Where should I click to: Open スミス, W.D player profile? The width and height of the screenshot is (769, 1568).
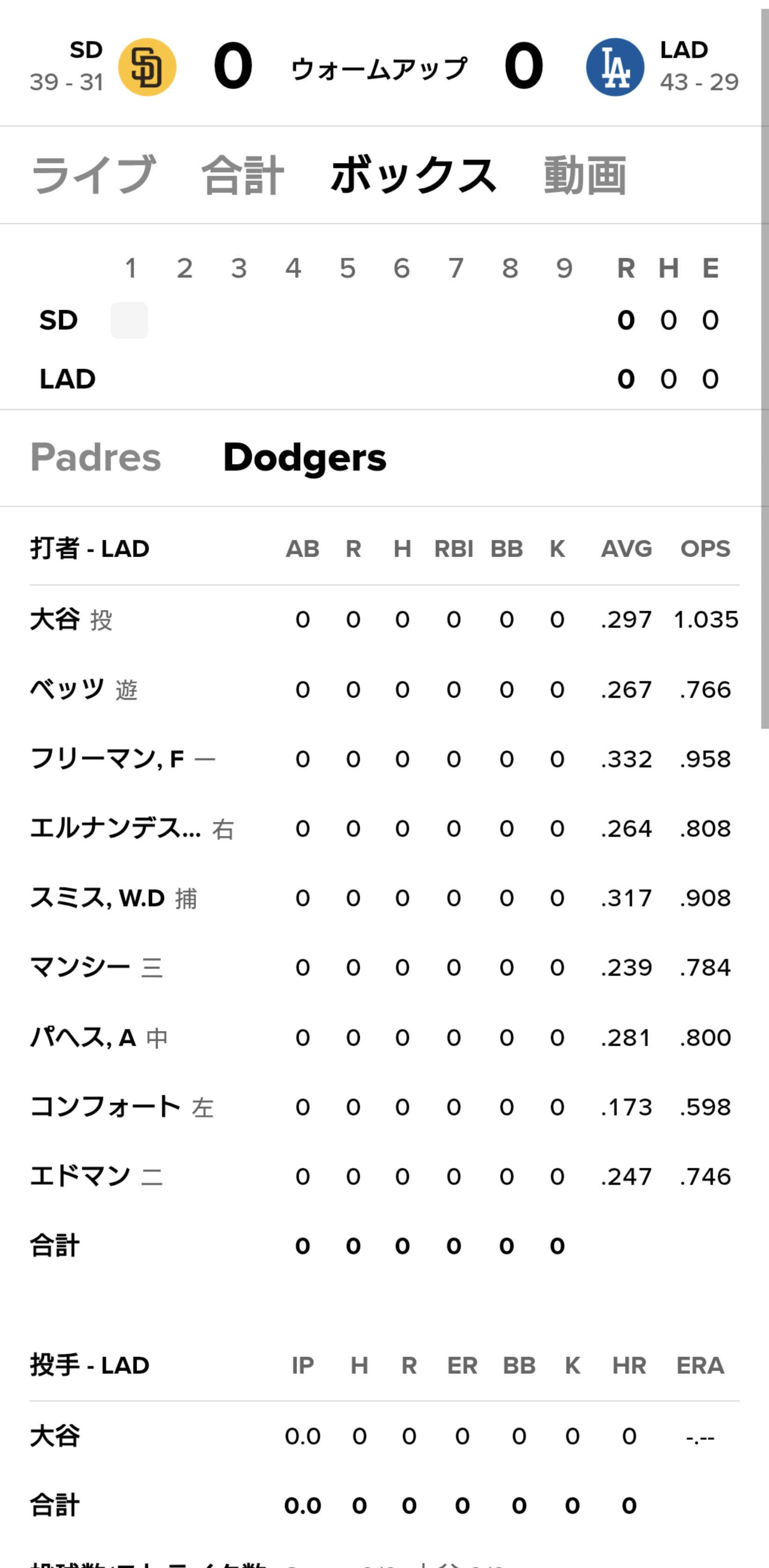(97, 898)
